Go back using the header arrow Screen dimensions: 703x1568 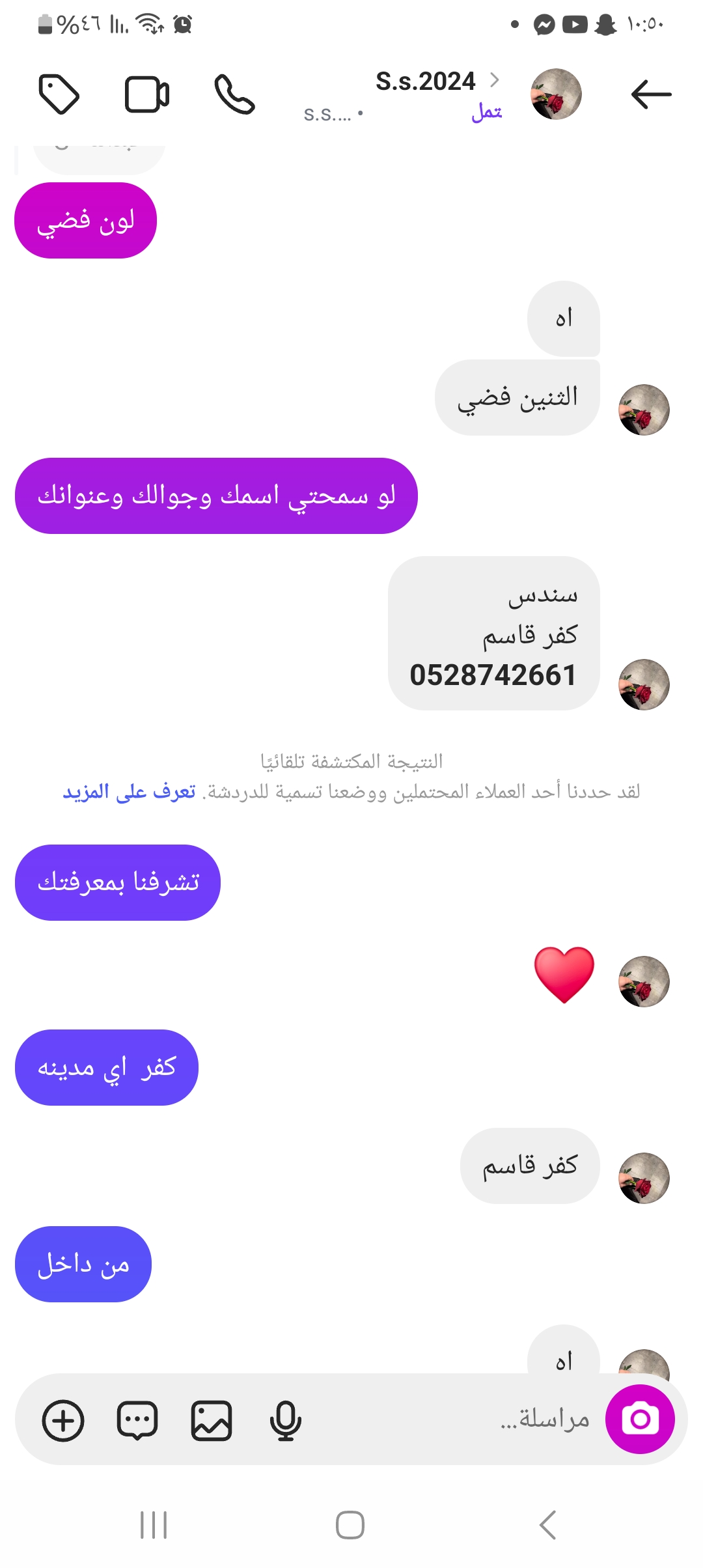coord(651,94)
